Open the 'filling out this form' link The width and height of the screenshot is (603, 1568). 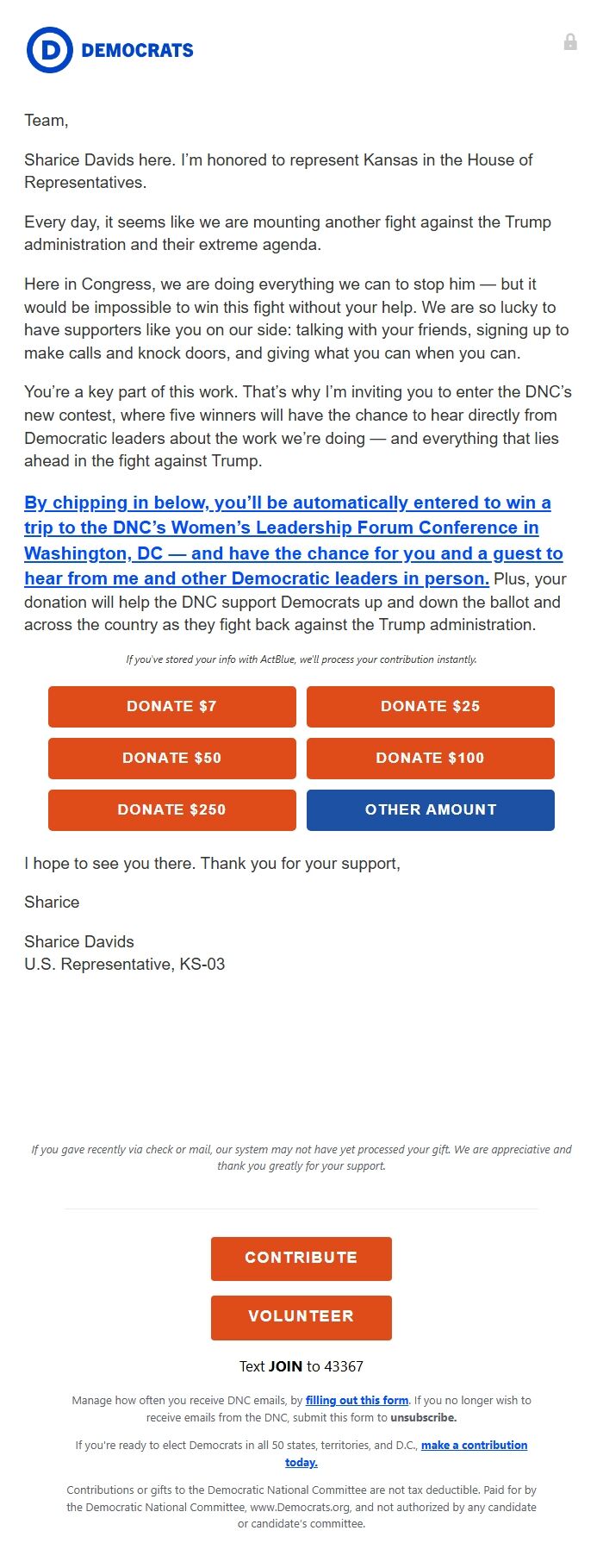coord(357,1401)
